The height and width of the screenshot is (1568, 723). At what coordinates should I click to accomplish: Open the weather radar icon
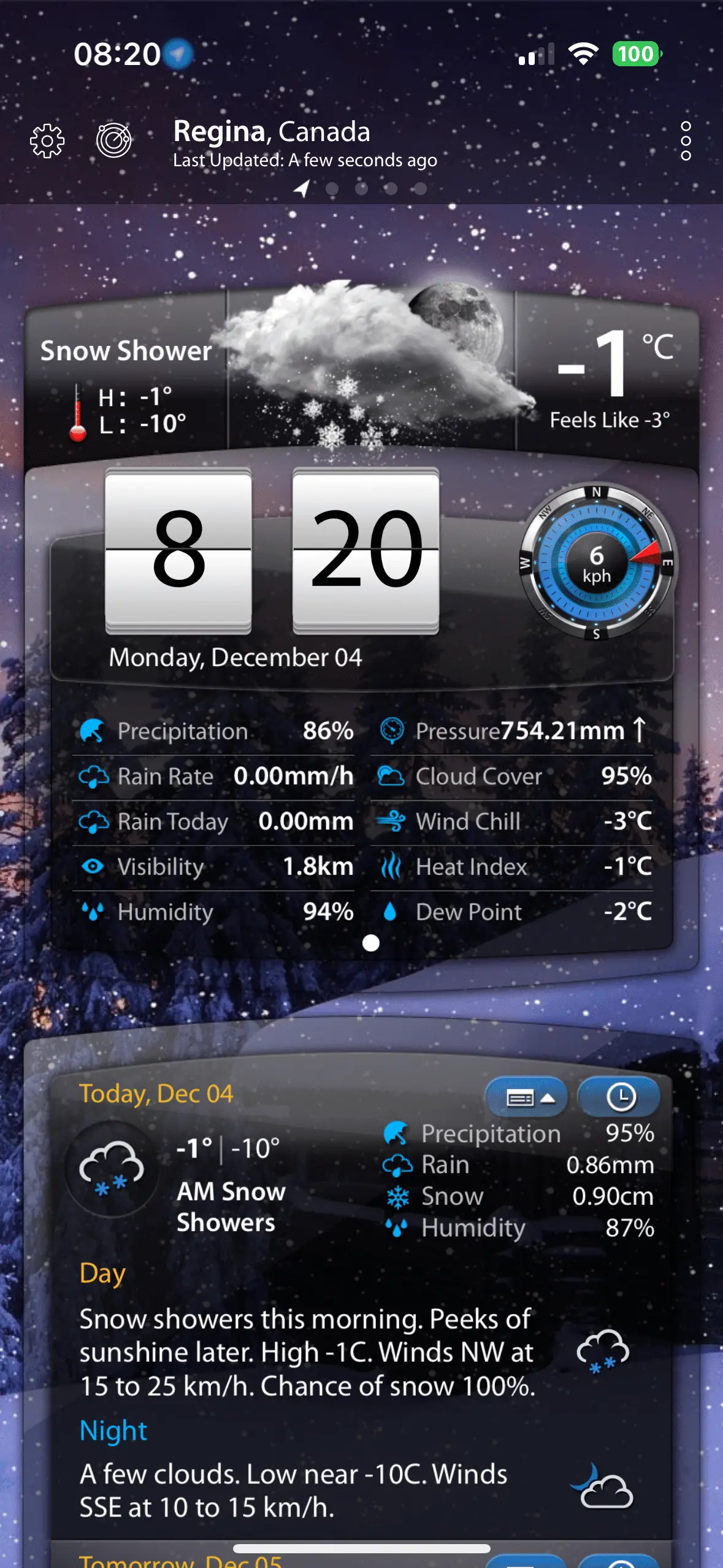114,140
